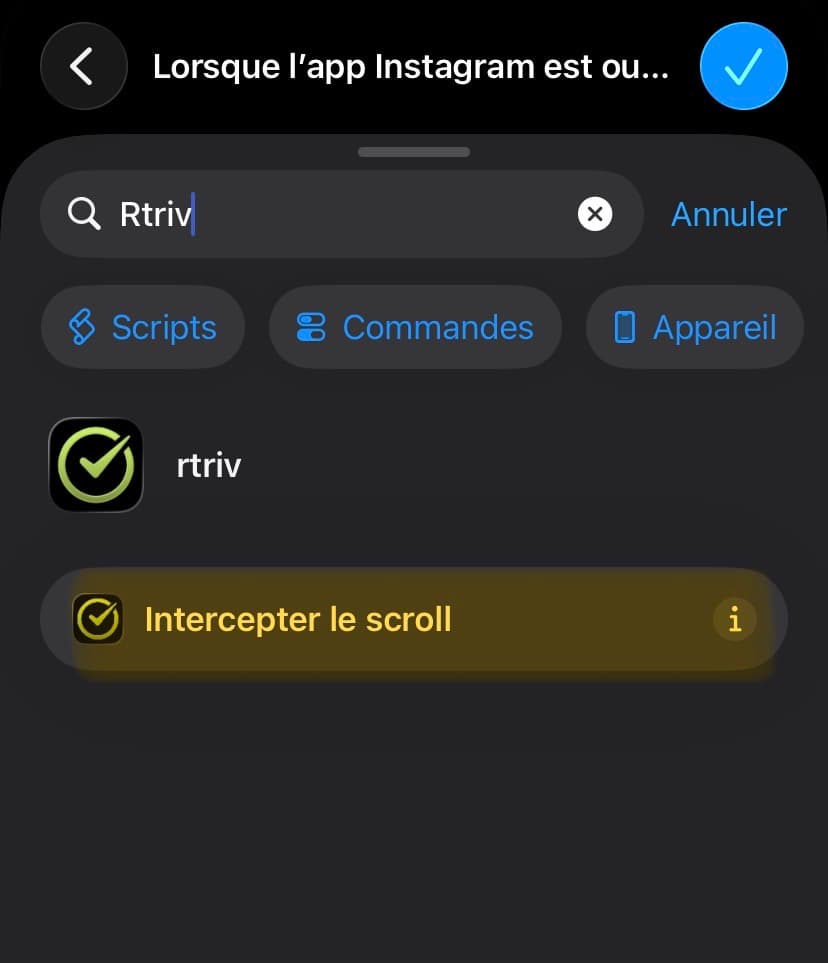828x963 pixels.
Task: Tap the sheet drag handle at top
Action: coord(413,151)
